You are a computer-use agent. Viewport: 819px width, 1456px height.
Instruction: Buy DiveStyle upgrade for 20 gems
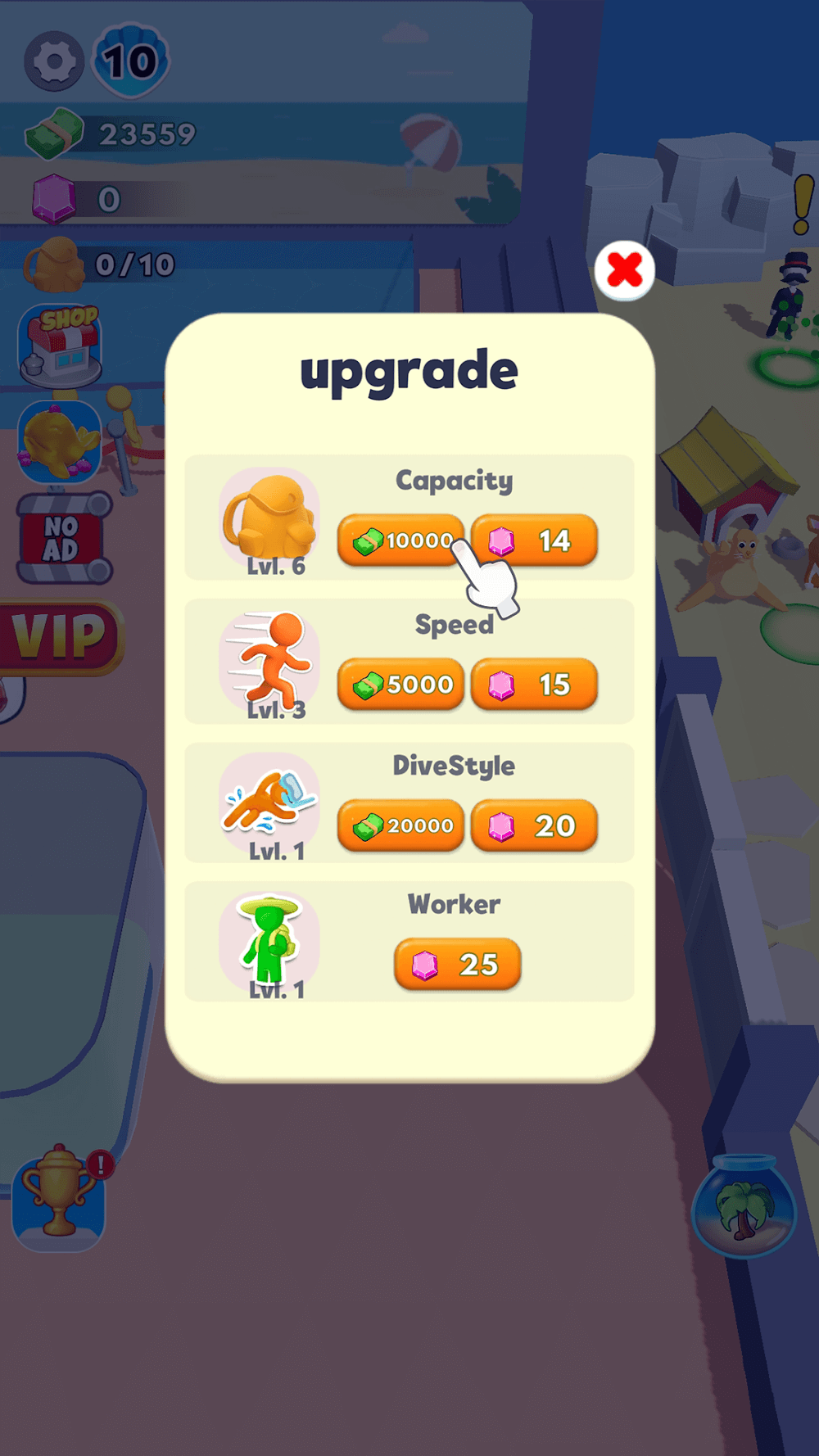[x=534, y=825]
